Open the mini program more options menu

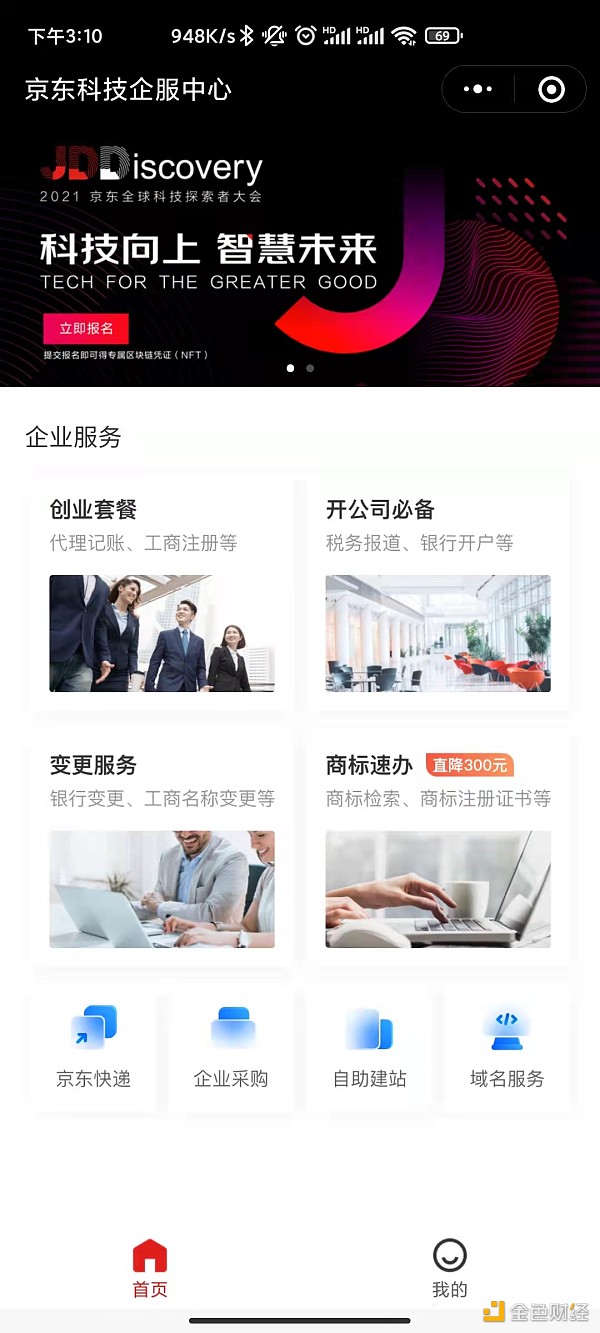click(x=478, y=90)
